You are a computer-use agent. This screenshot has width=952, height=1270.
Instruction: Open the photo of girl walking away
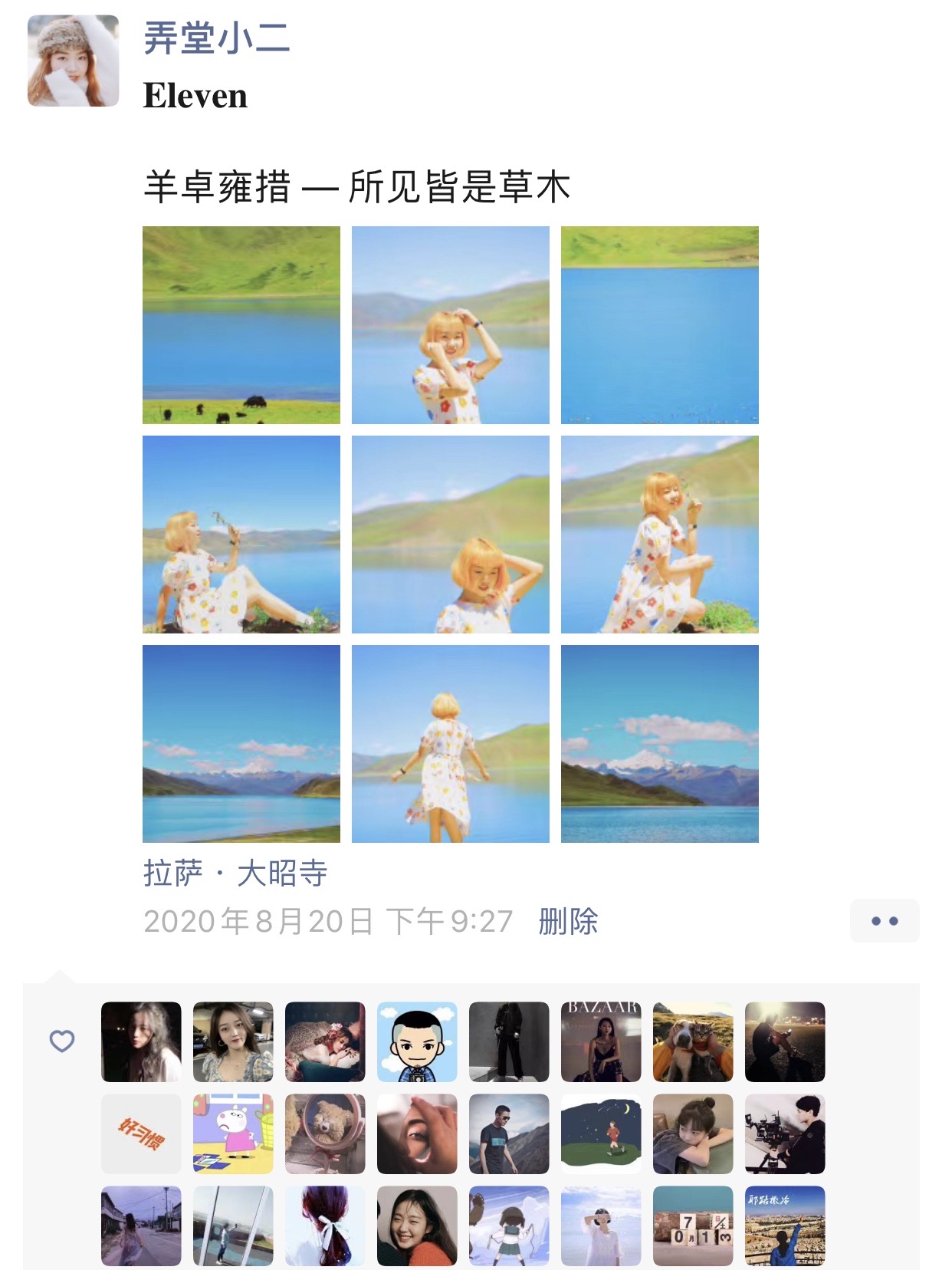point(451,744)
